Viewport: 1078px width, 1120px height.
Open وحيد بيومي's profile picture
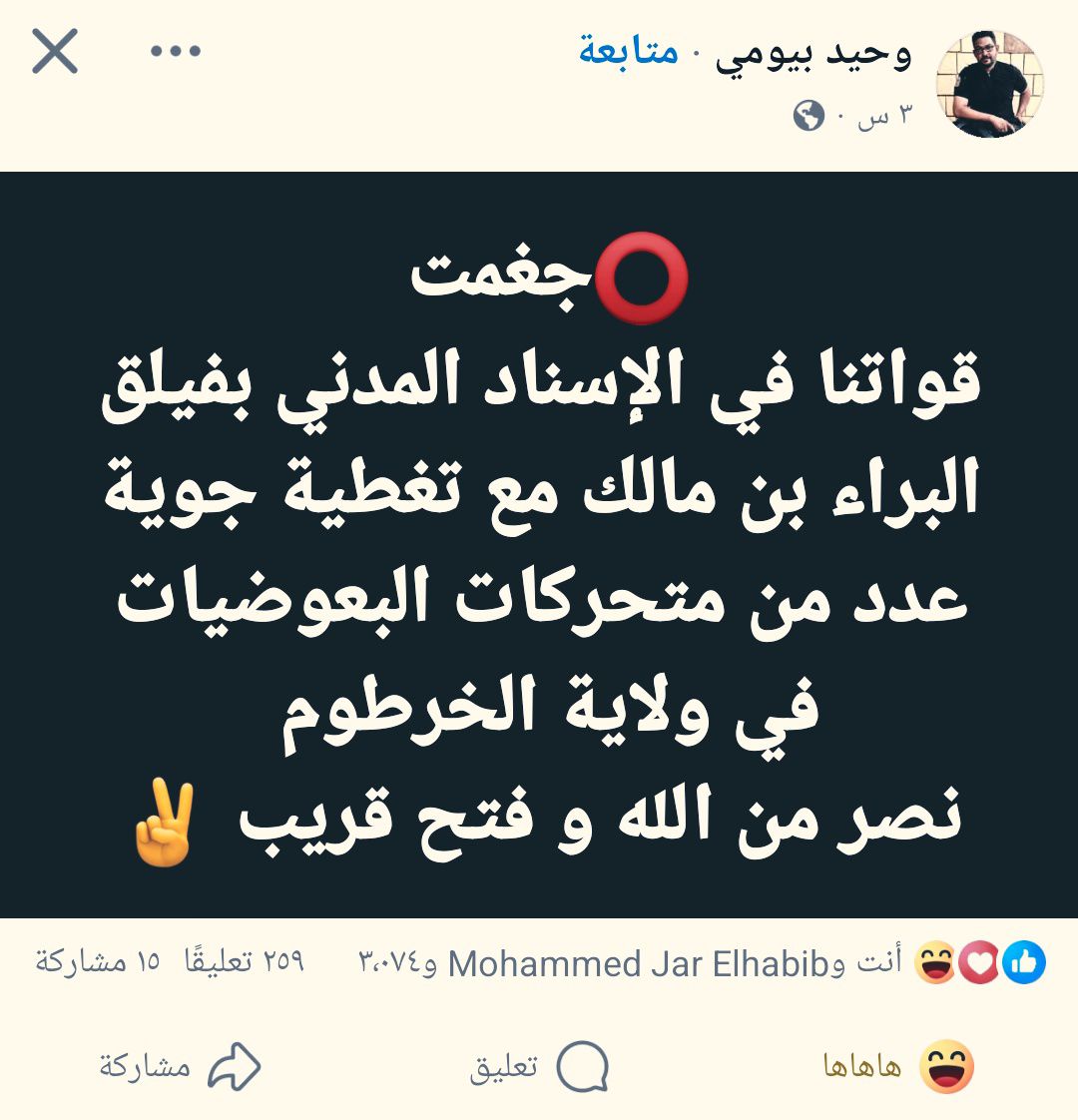click(x=989, y=84)
